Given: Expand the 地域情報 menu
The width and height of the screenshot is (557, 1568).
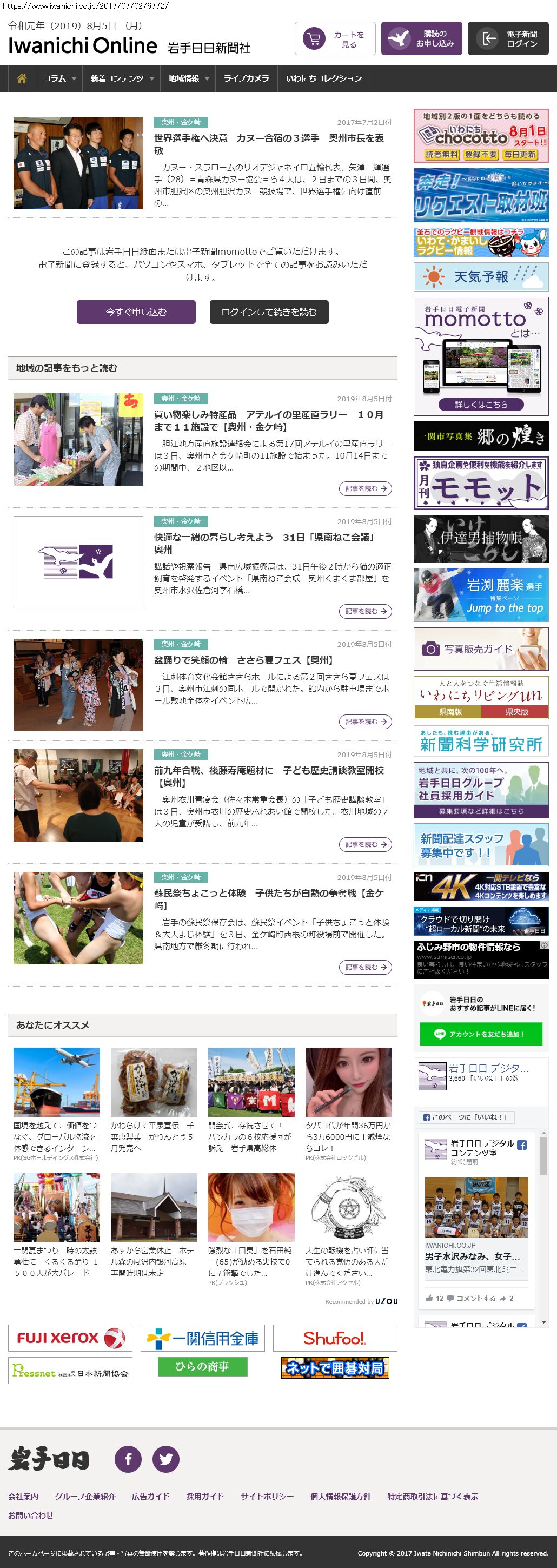Looking at the screenshot, I should coord(189,78).
